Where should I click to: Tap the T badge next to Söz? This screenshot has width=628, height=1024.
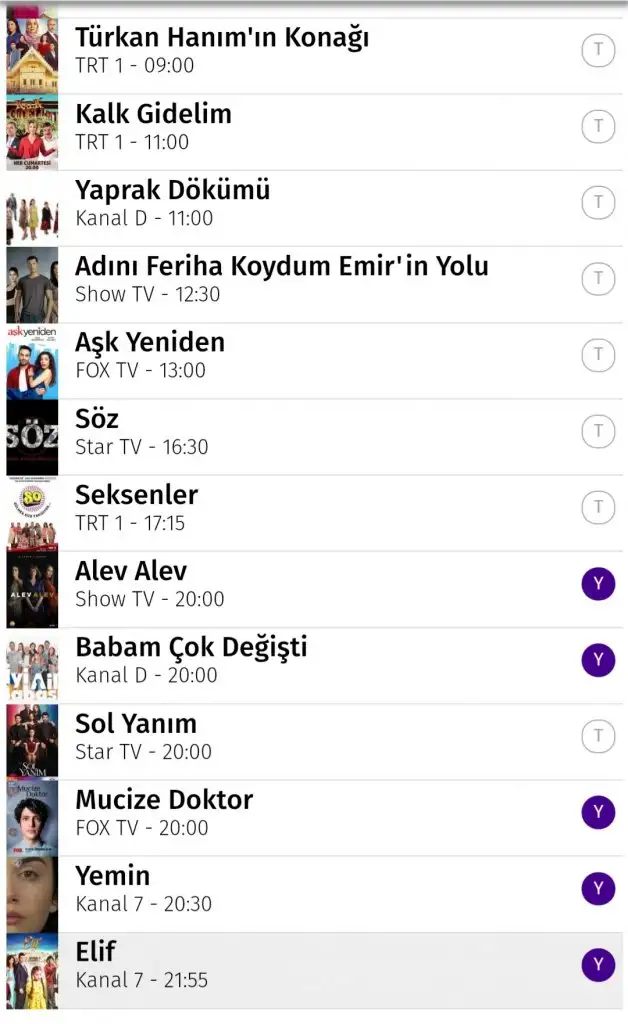point(598,431)
